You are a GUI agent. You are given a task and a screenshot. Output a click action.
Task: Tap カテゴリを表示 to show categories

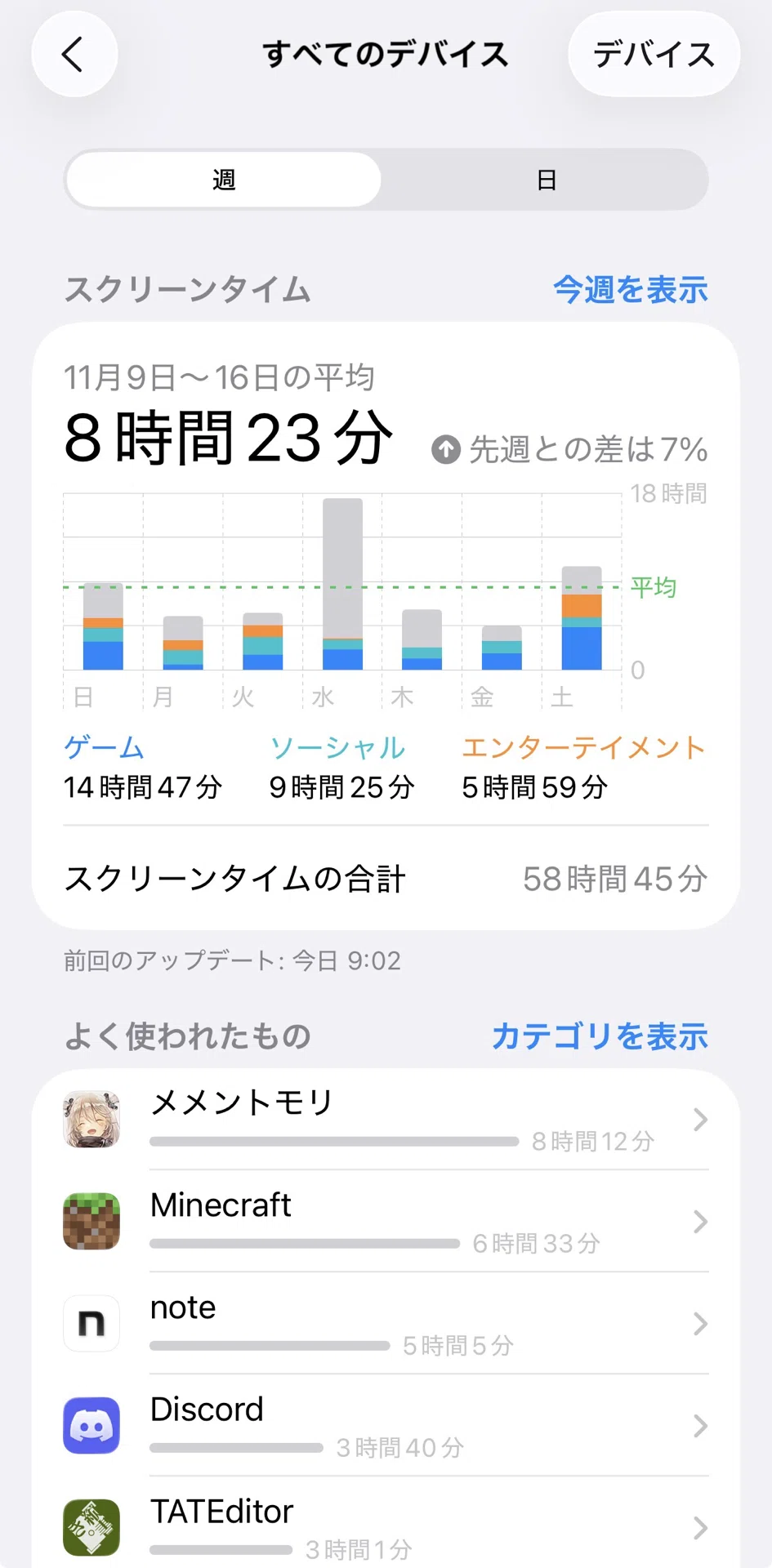(600, 1036)
